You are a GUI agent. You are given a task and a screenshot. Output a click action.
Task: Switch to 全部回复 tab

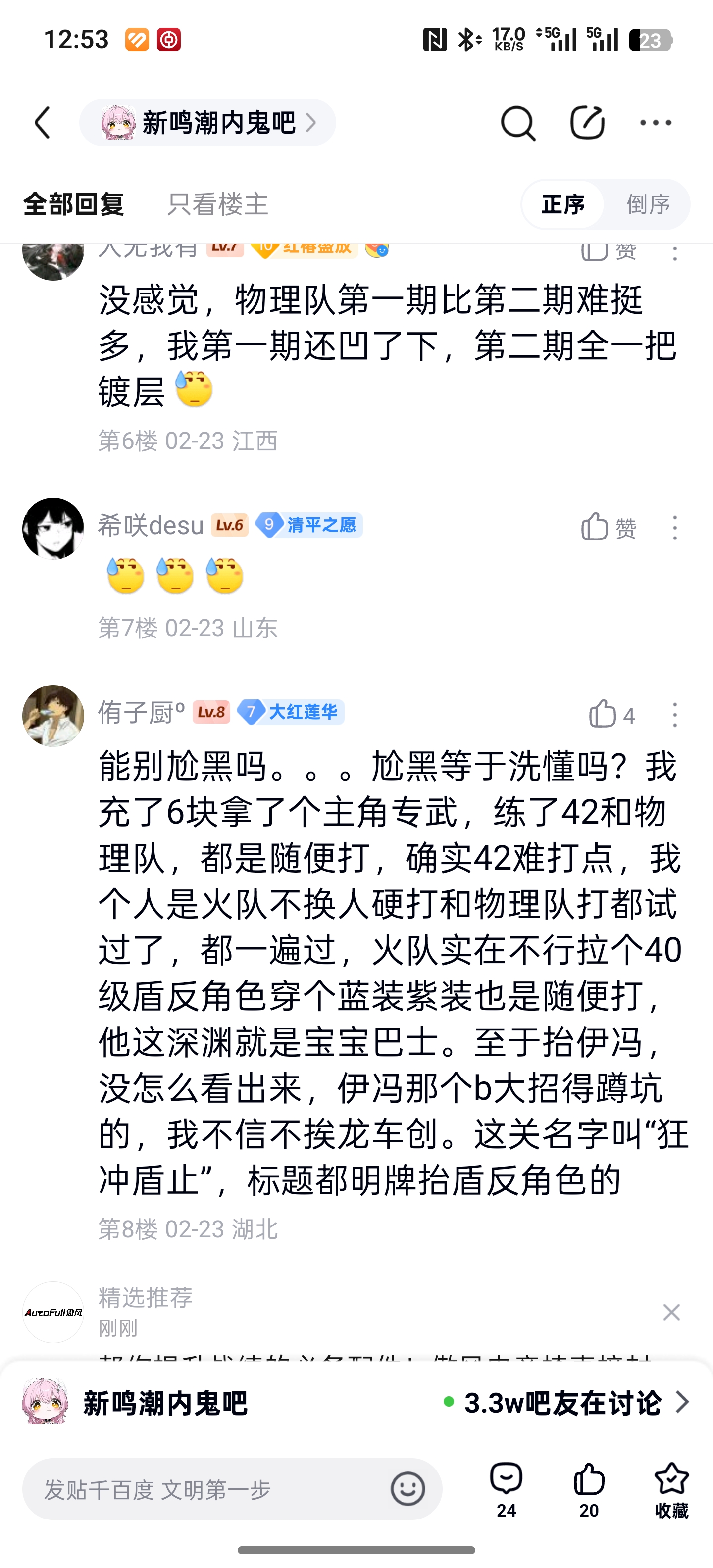[74, 204]
